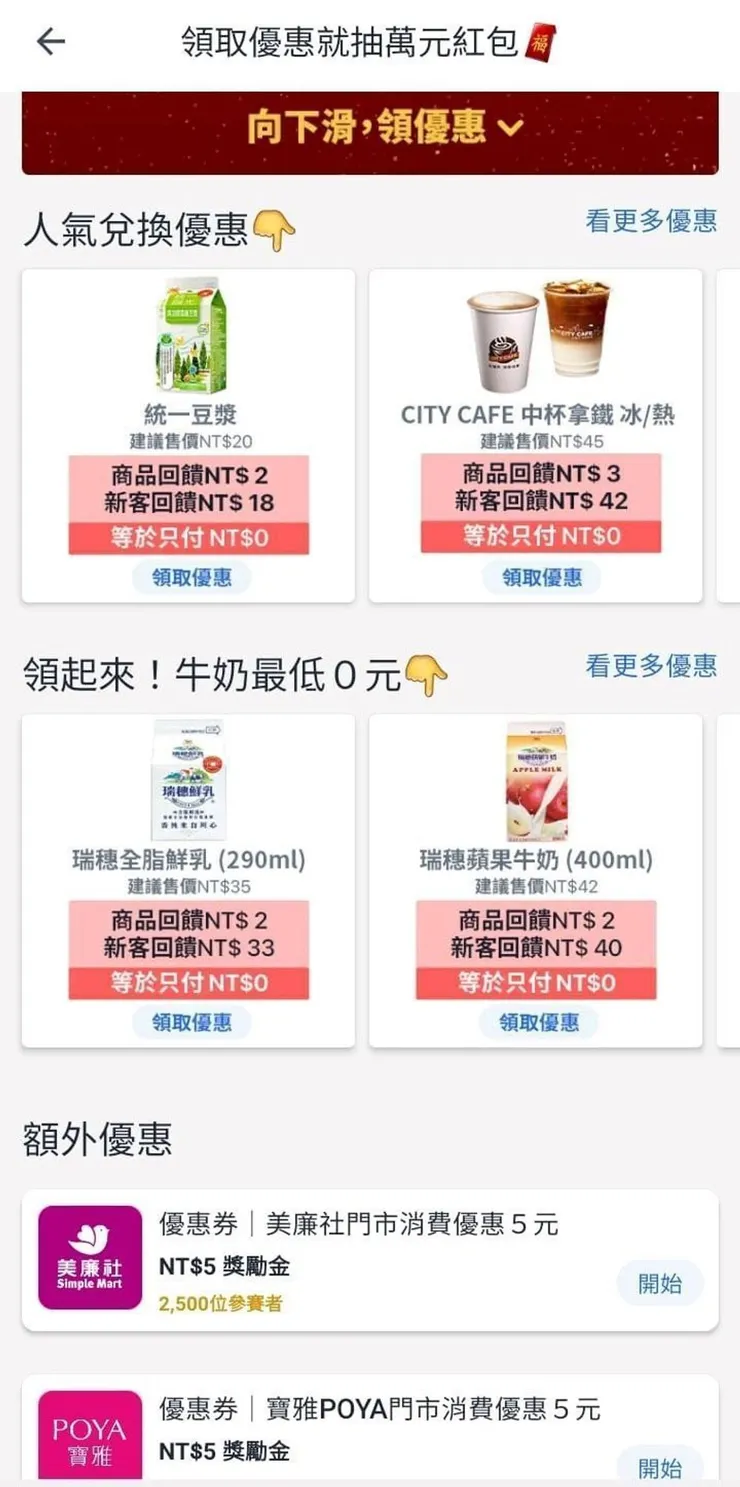Claim the 瑞穗蘋果牛奶 coupon
The height and width of the screenshot is (1487, 740).
click(x=540, y=1022)
